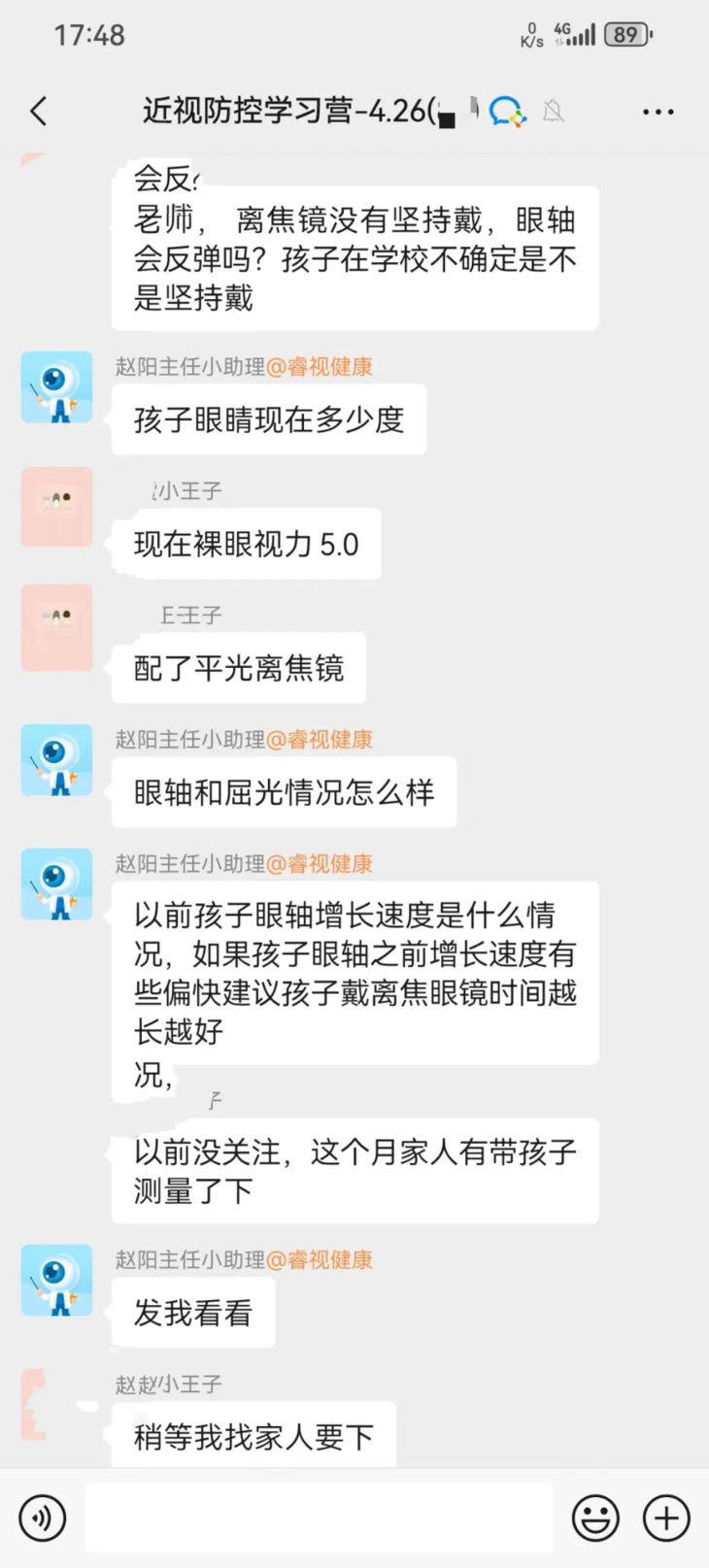Screen dimensions: 709x1568
Task: Tap the plus icon for more functions
Action: coord(665,1517)
